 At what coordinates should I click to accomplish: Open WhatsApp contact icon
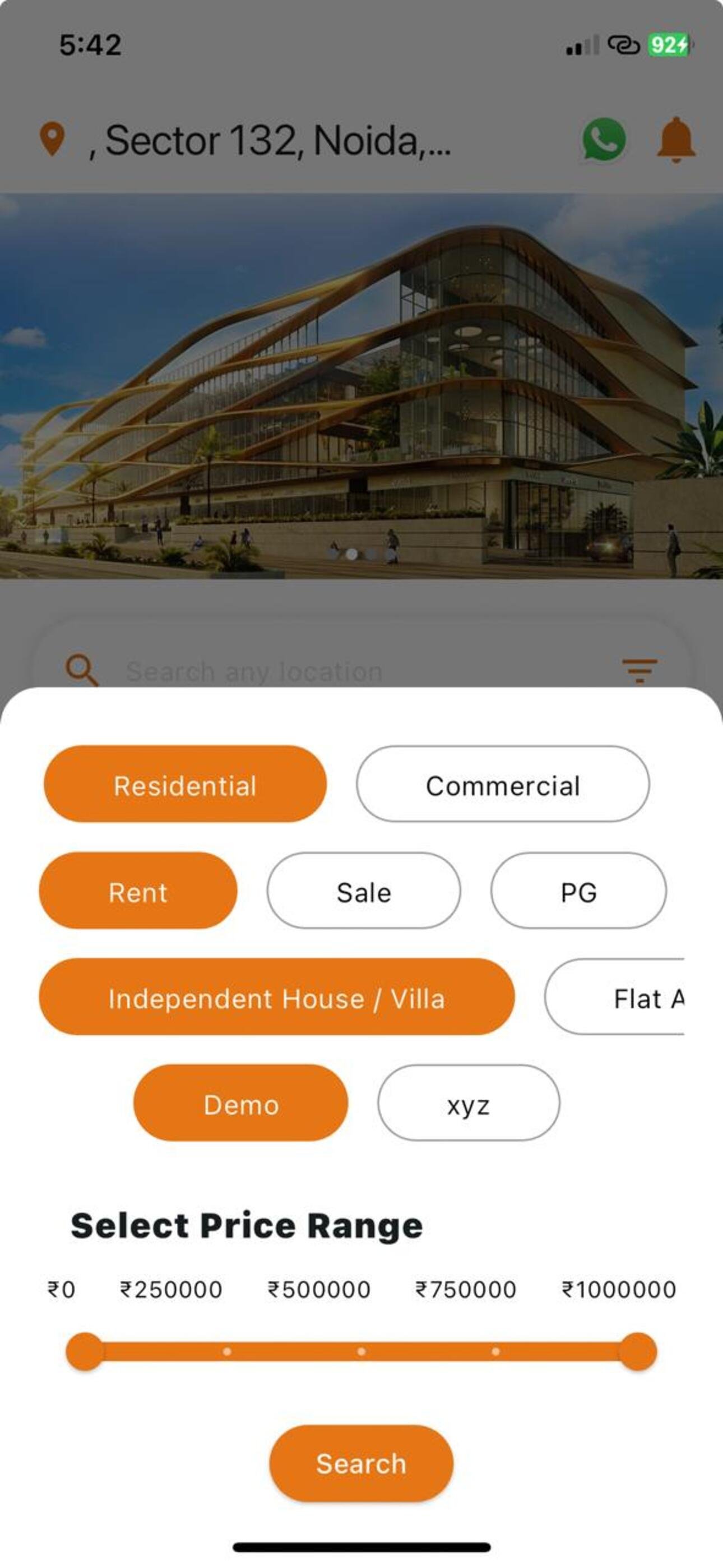tap(603, 140)
